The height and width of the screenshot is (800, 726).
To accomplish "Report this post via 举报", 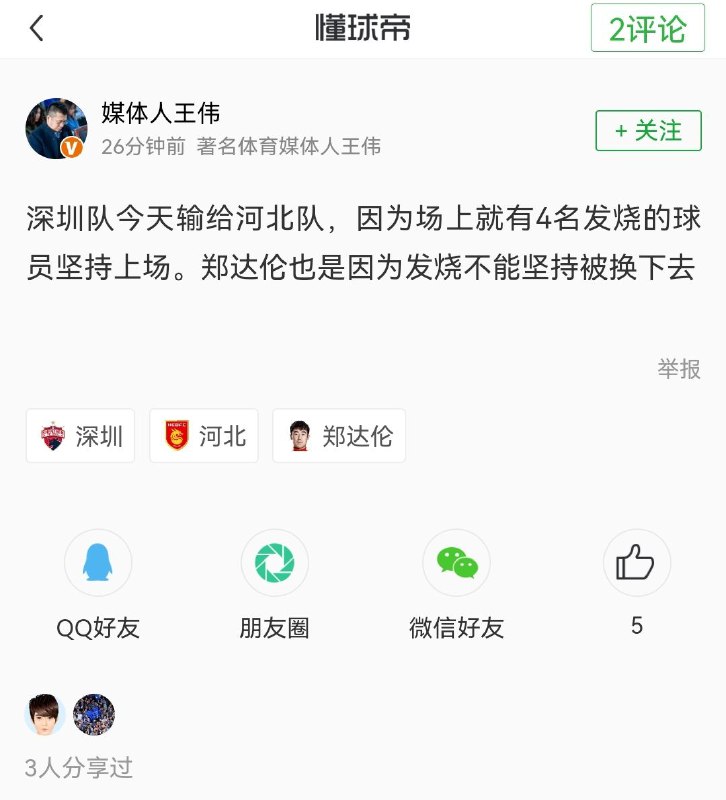I will coord(679,369).
